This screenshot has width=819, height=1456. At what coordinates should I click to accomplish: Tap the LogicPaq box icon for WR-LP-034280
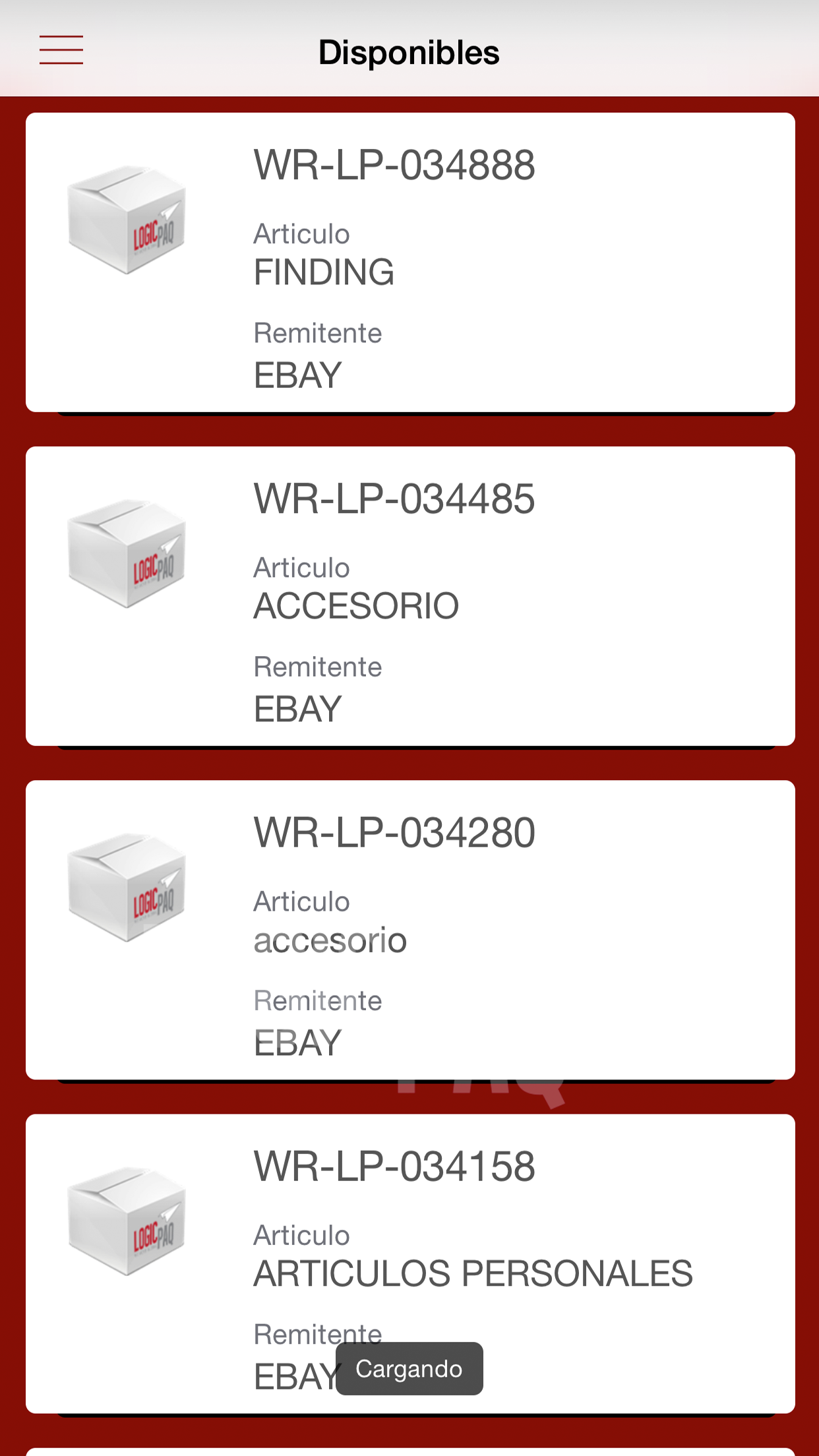[127, 890]
